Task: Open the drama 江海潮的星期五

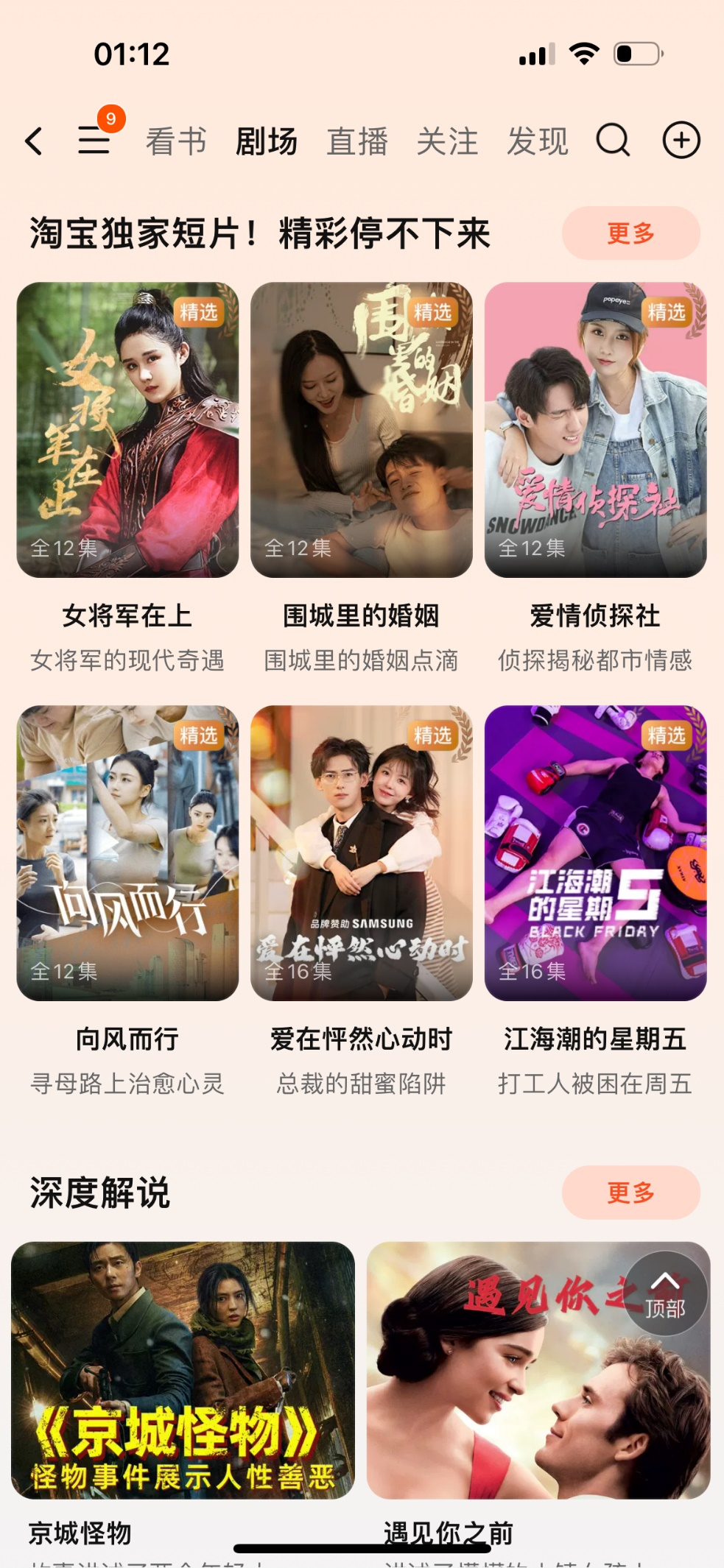Action: (x=595, y=853)
